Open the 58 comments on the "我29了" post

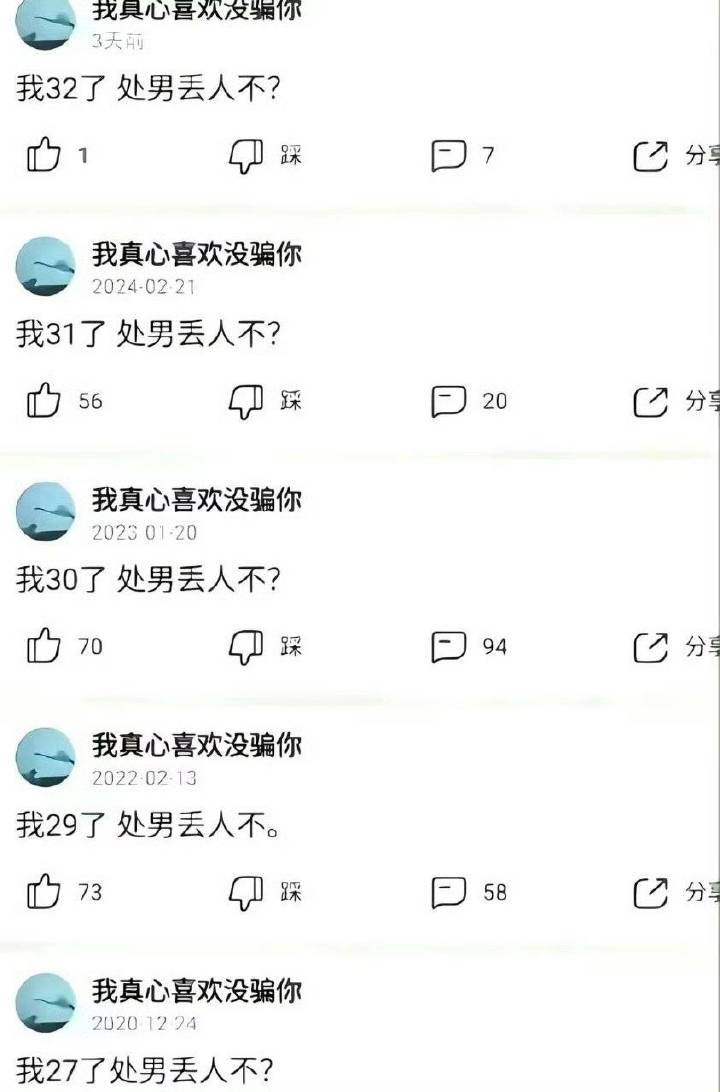449,892
